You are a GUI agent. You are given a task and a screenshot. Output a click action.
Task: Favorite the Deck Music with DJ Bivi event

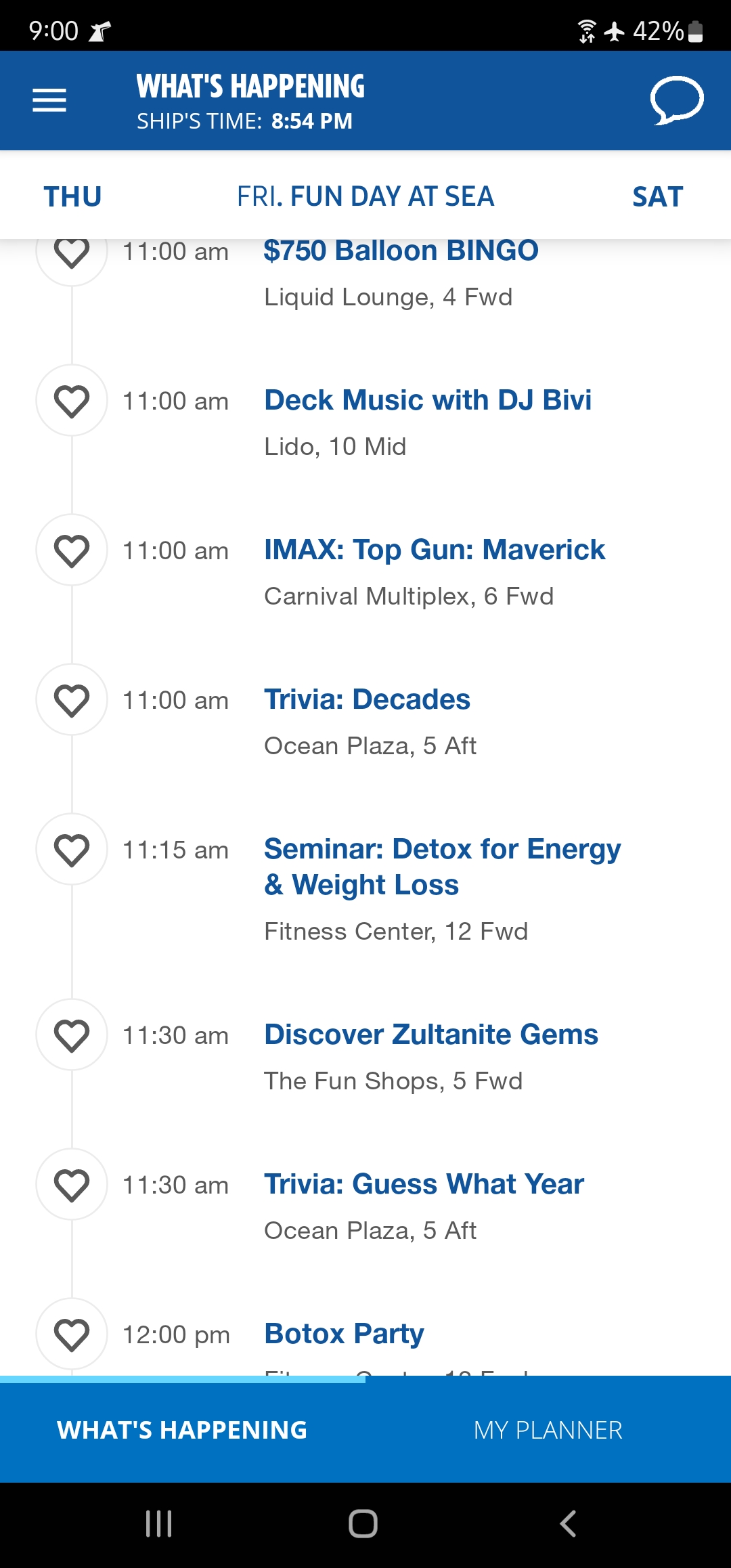tap(72, 401)
